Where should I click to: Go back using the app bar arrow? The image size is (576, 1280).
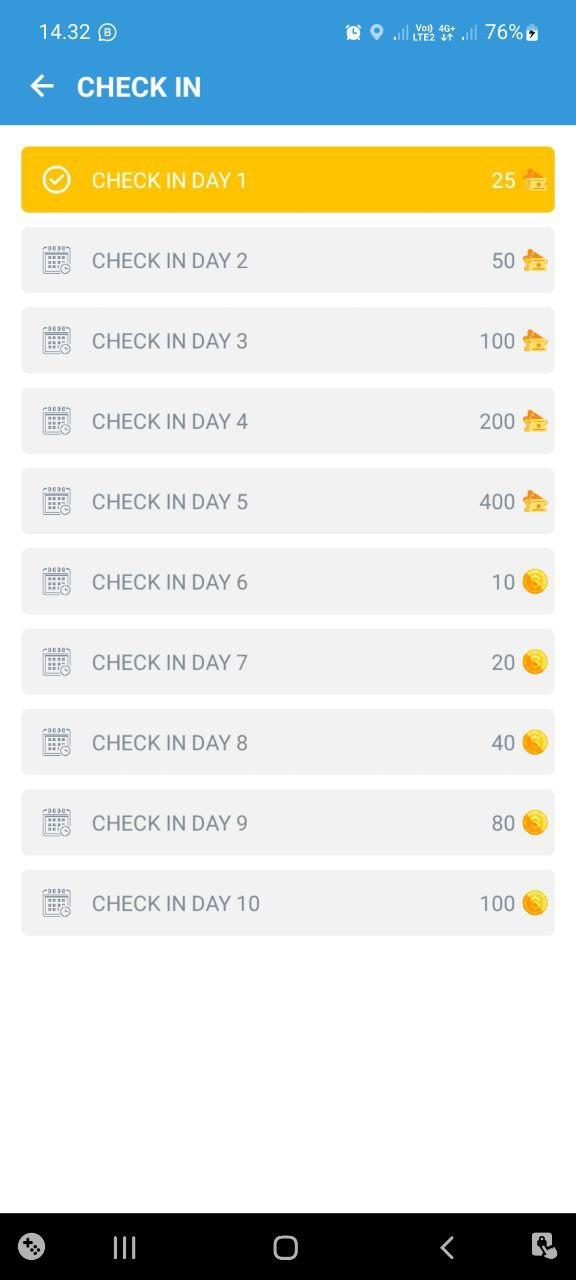pyautogui.click(x=42, y=87)
